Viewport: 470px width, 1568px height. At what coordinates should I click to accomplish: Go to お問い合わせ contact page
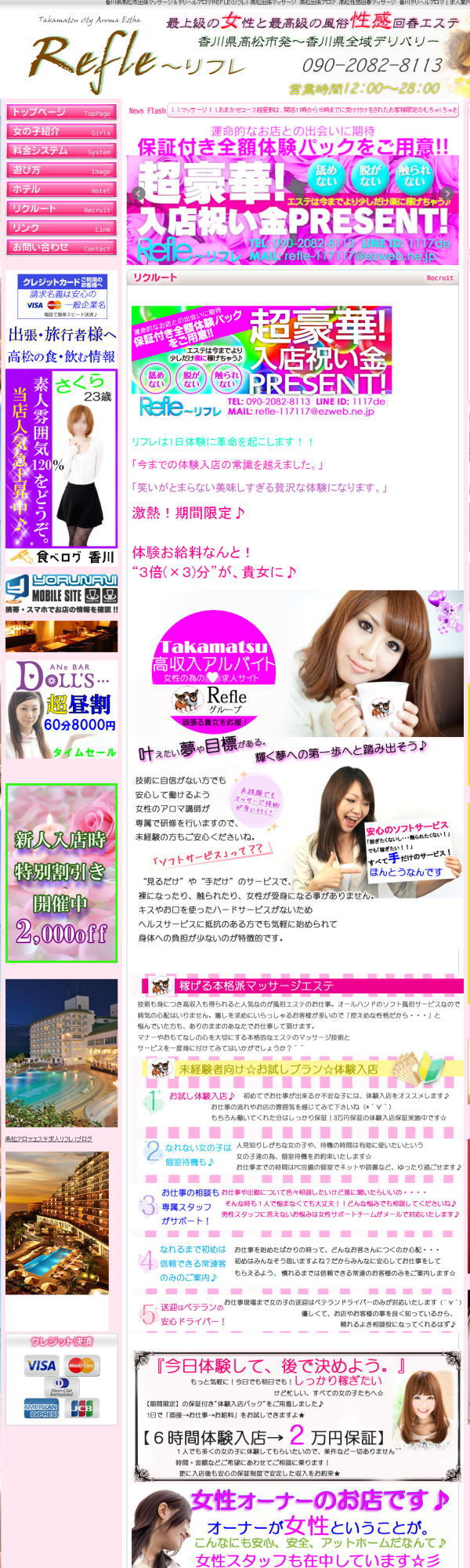61,247
